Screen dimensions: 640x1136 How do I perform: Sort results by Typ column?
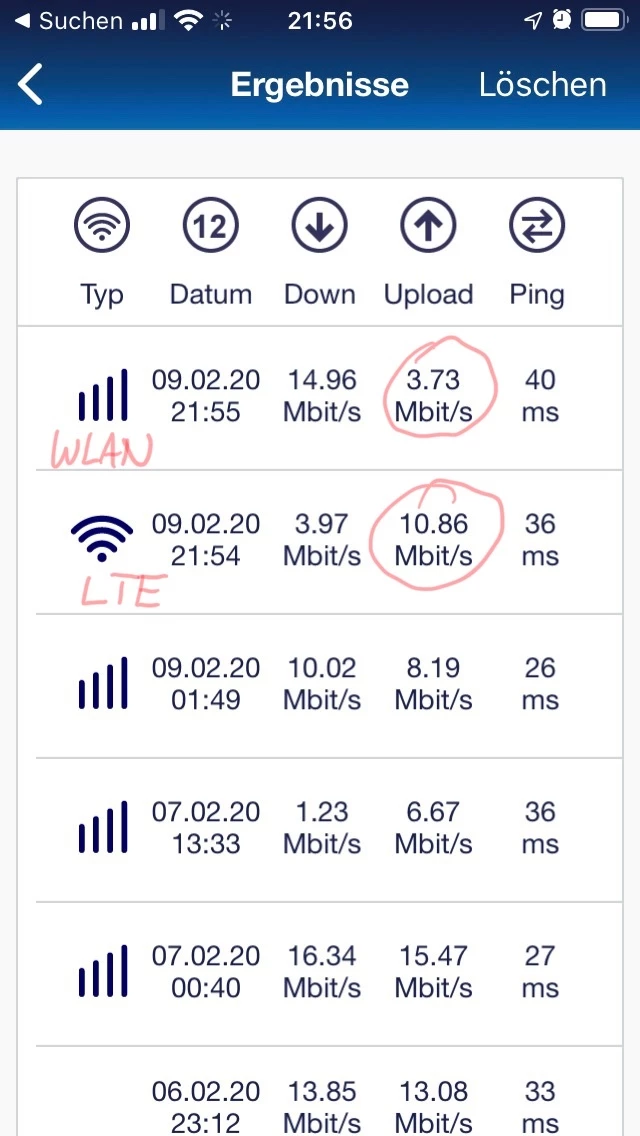102,251
